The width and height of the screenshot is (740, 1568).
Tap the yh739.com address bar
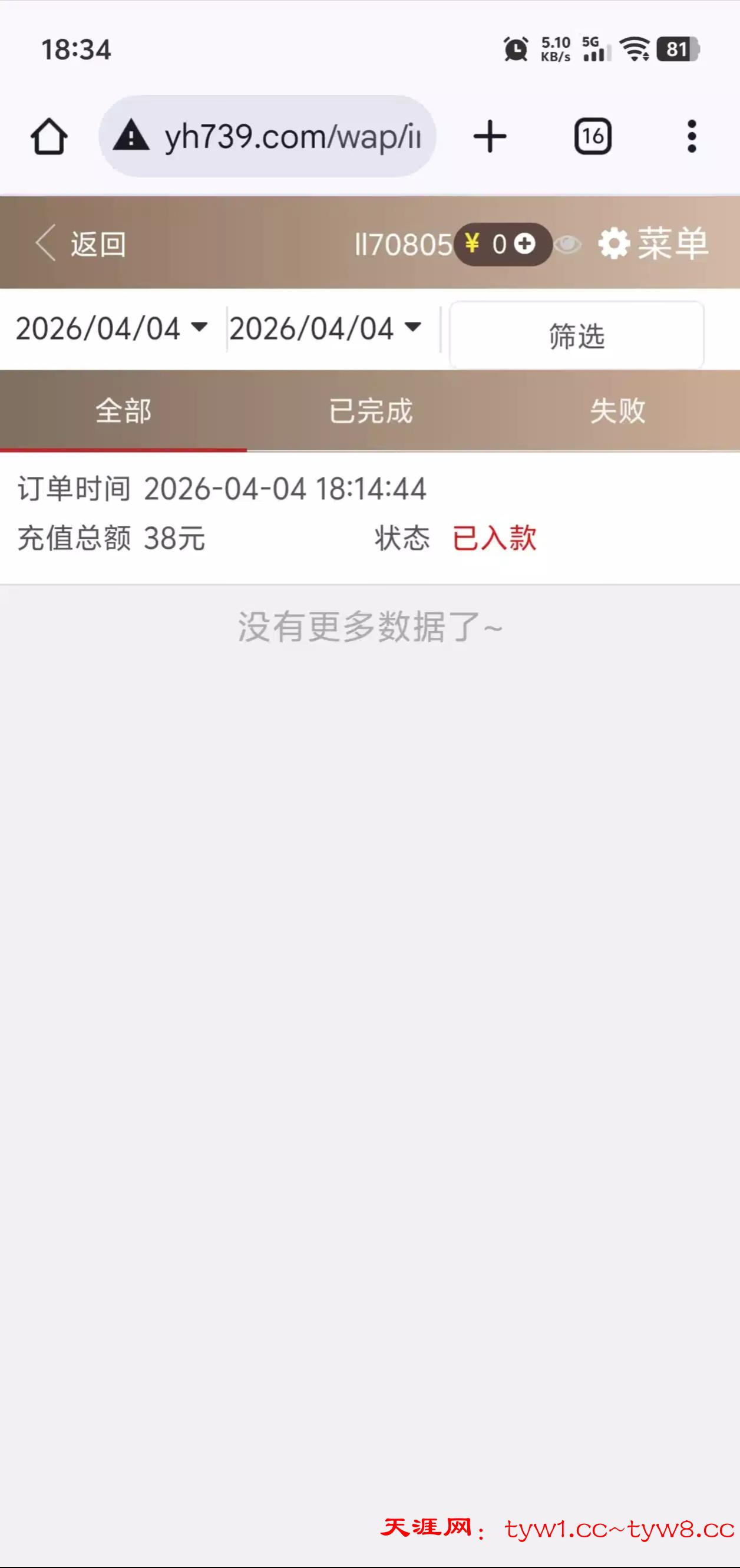tap(267, 136)
